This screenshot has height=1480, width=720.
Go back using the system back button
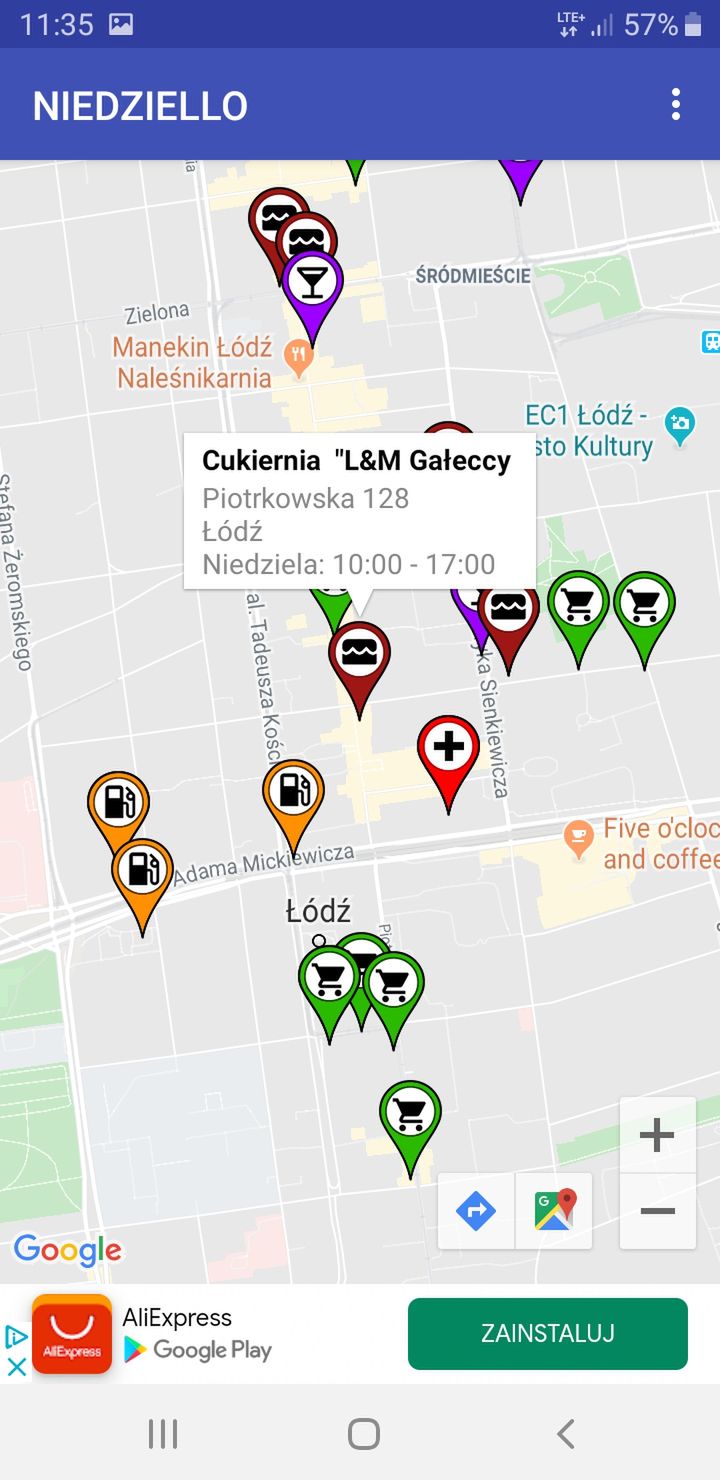[566, 1434]
